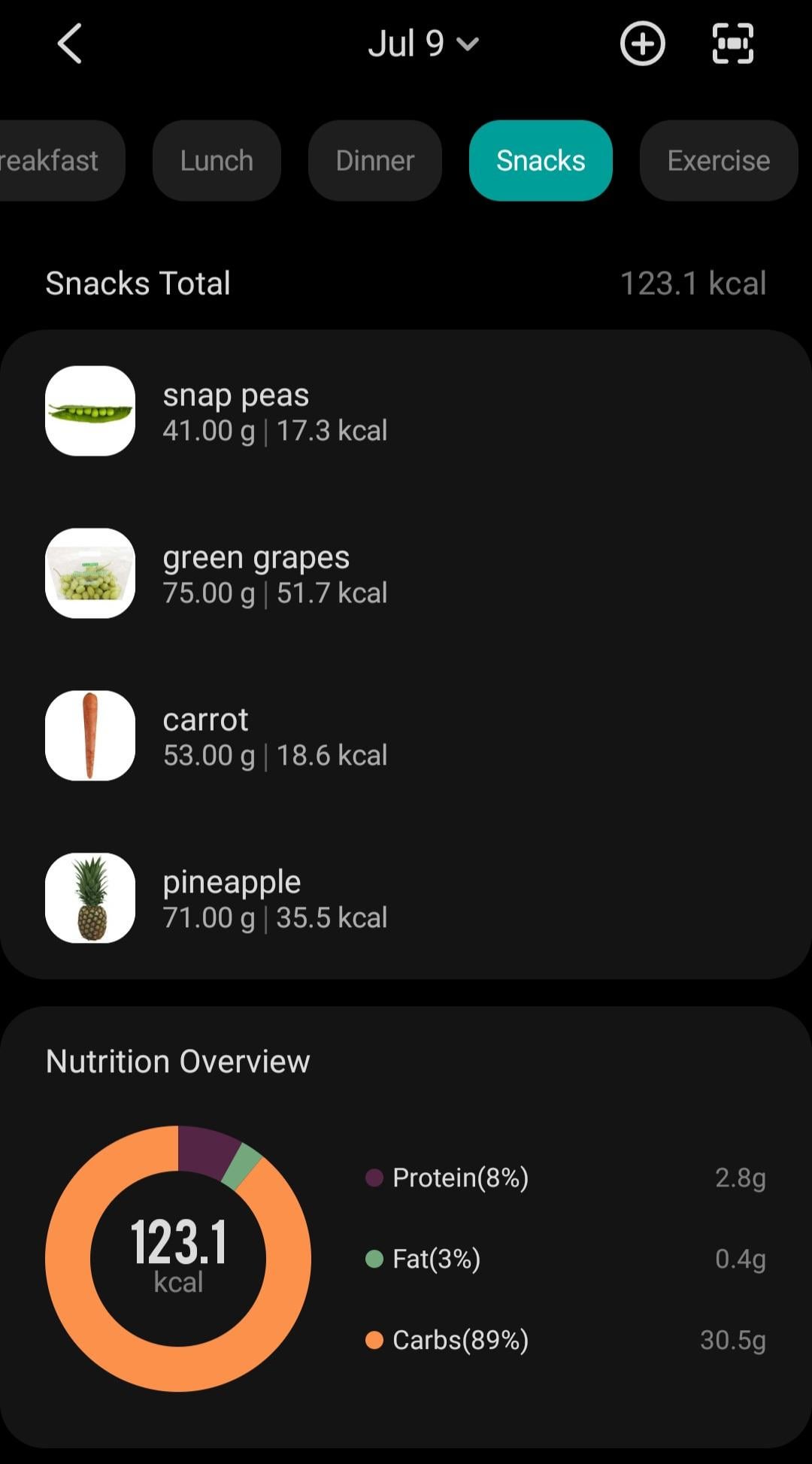Open the green grapes entry

(406, 574)
